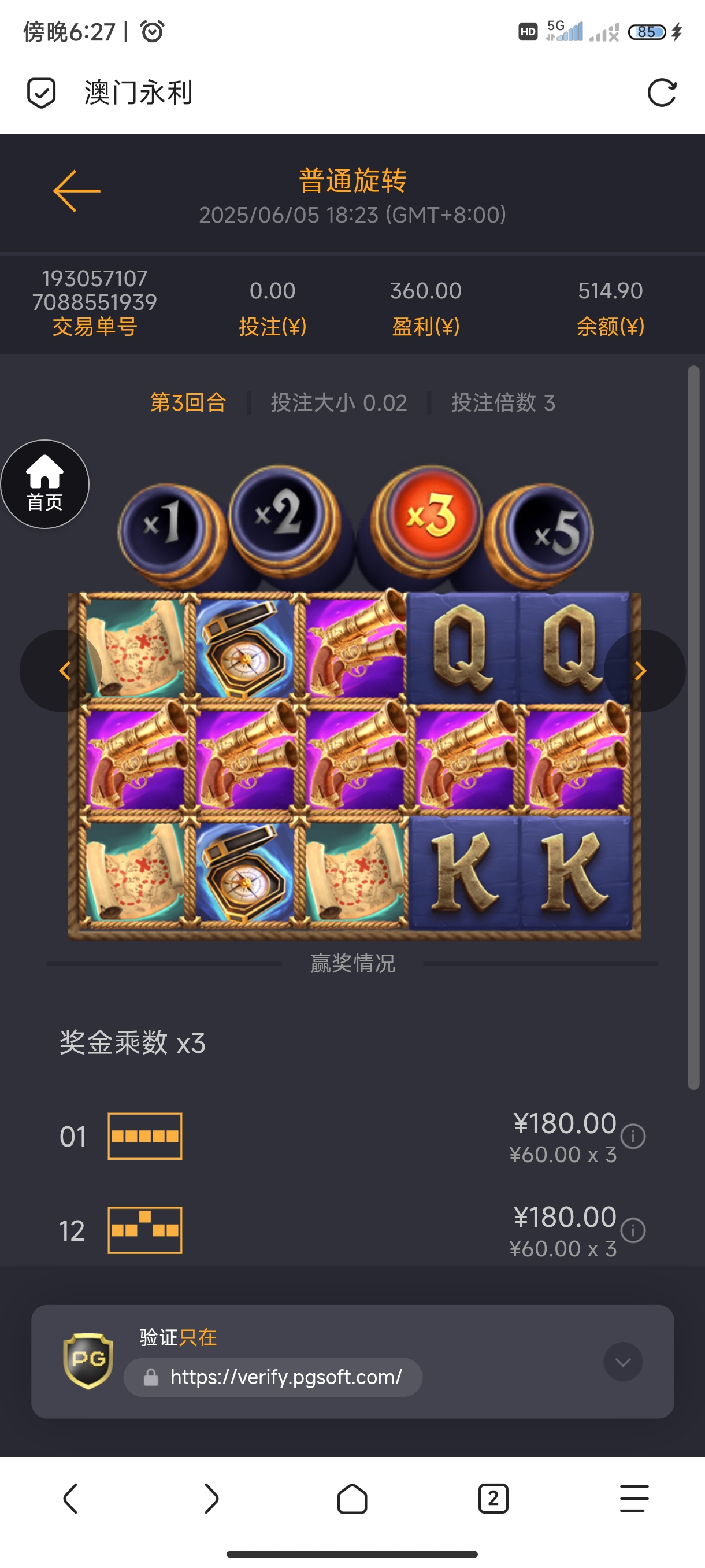Open the browser tabs switcher

[x=493, y=1499]
